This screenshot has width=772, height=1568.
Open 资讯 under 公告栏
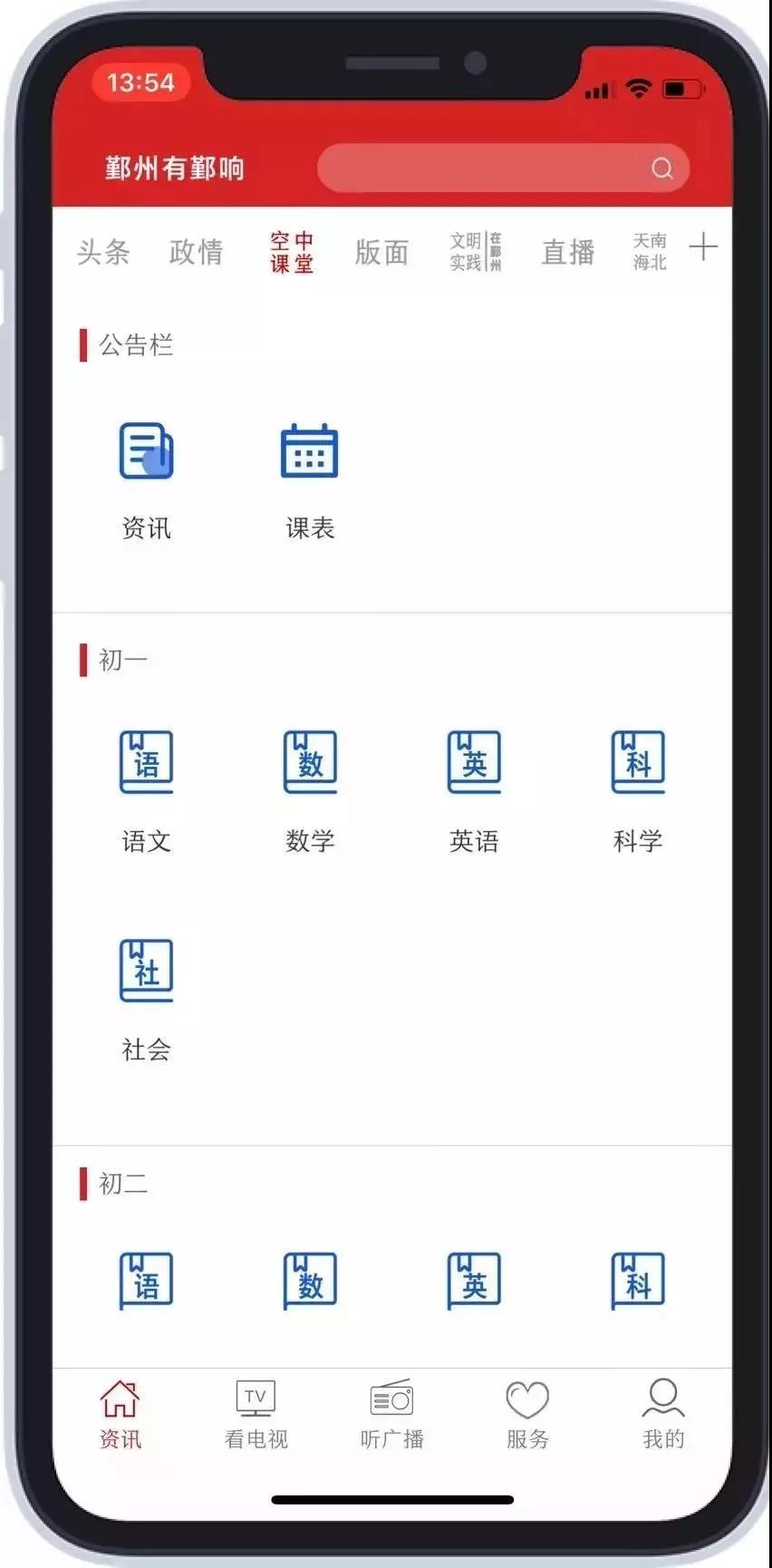click(146, 480)
